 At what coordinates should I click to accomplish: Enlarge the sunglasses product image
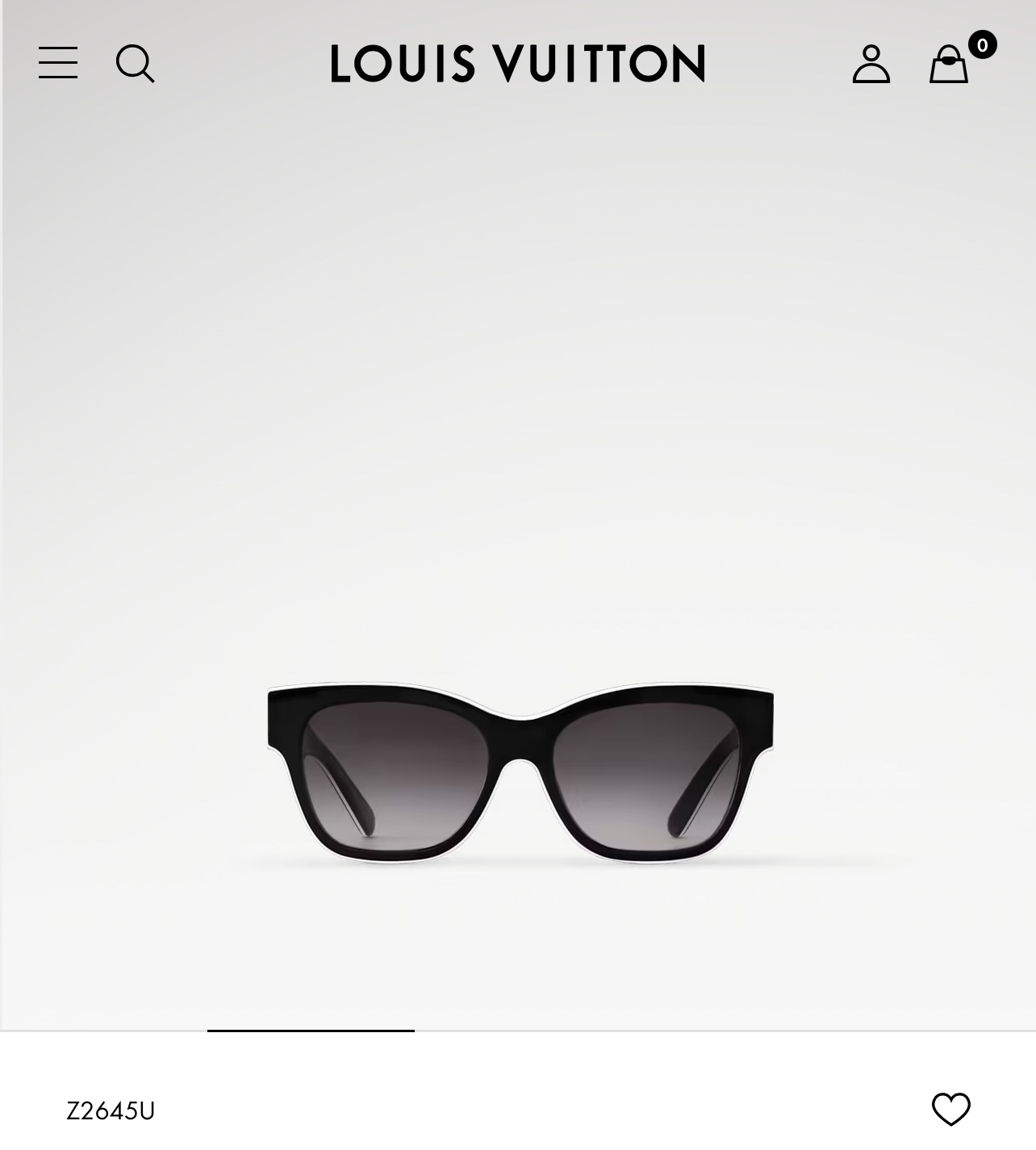pyautogui.click(x=520, y=773)
